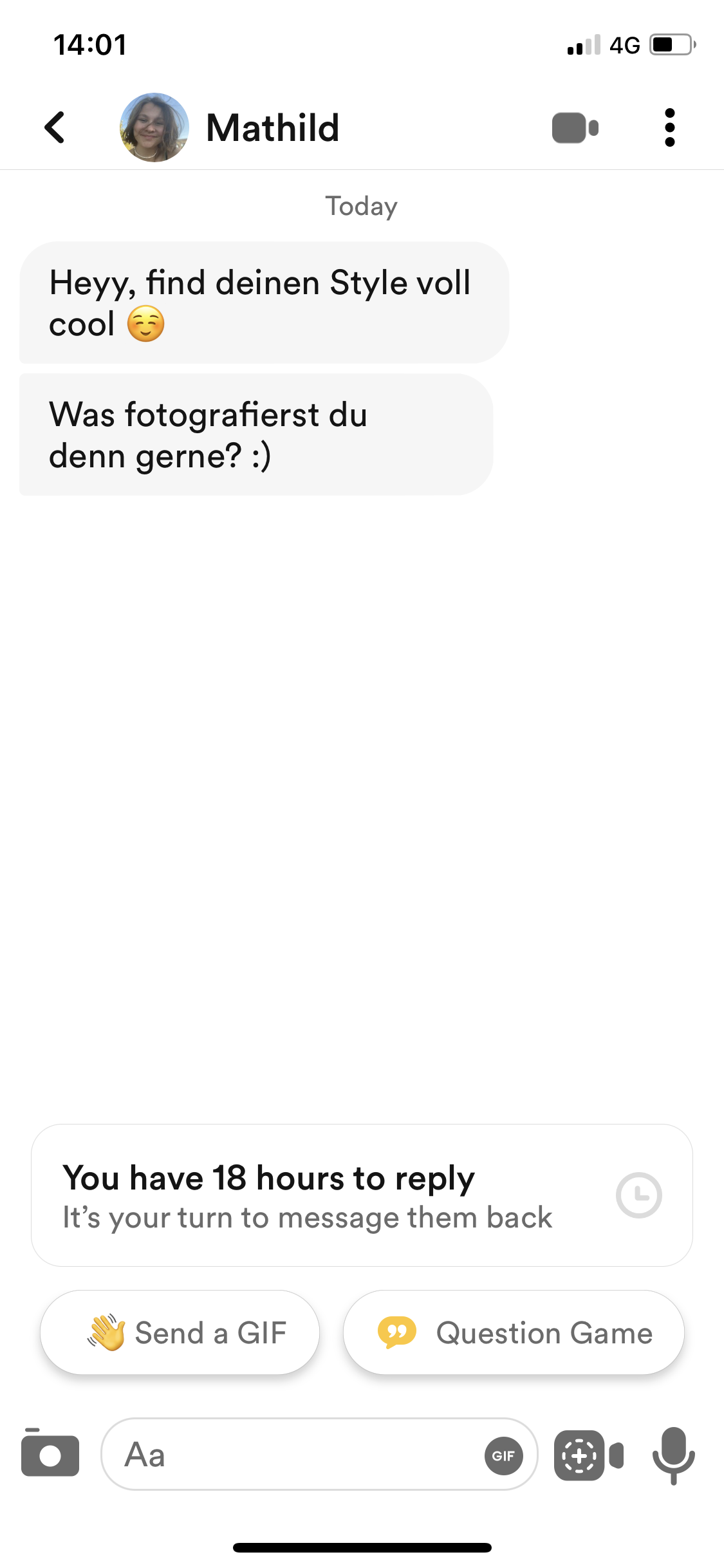The width and height of the screenshot is (724, 1568).
Task: Open the camera to send a photo
Action: [50, 1453]
